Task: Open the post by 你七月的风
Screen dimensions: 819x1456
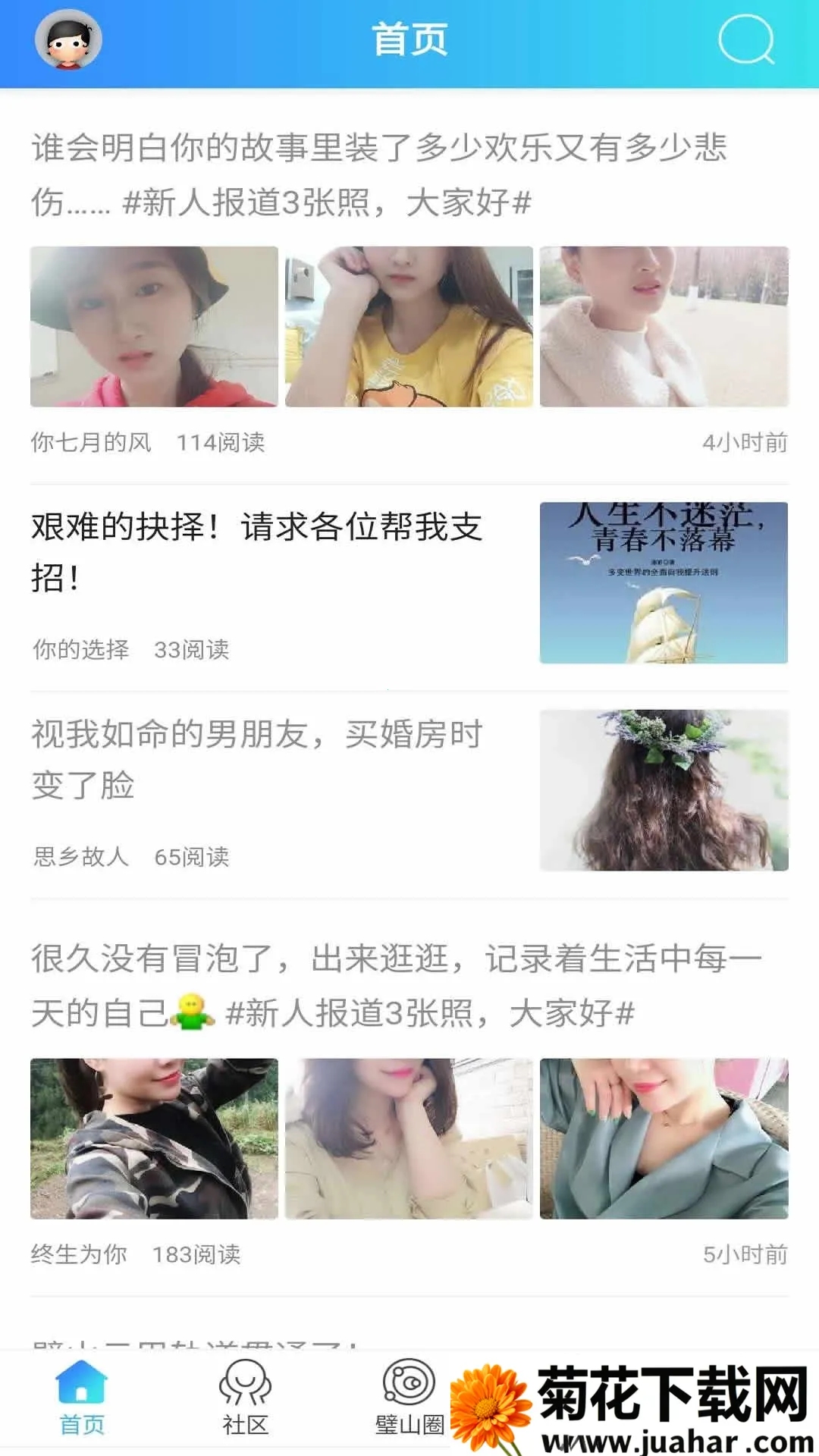Action: [x=379, y=174]
